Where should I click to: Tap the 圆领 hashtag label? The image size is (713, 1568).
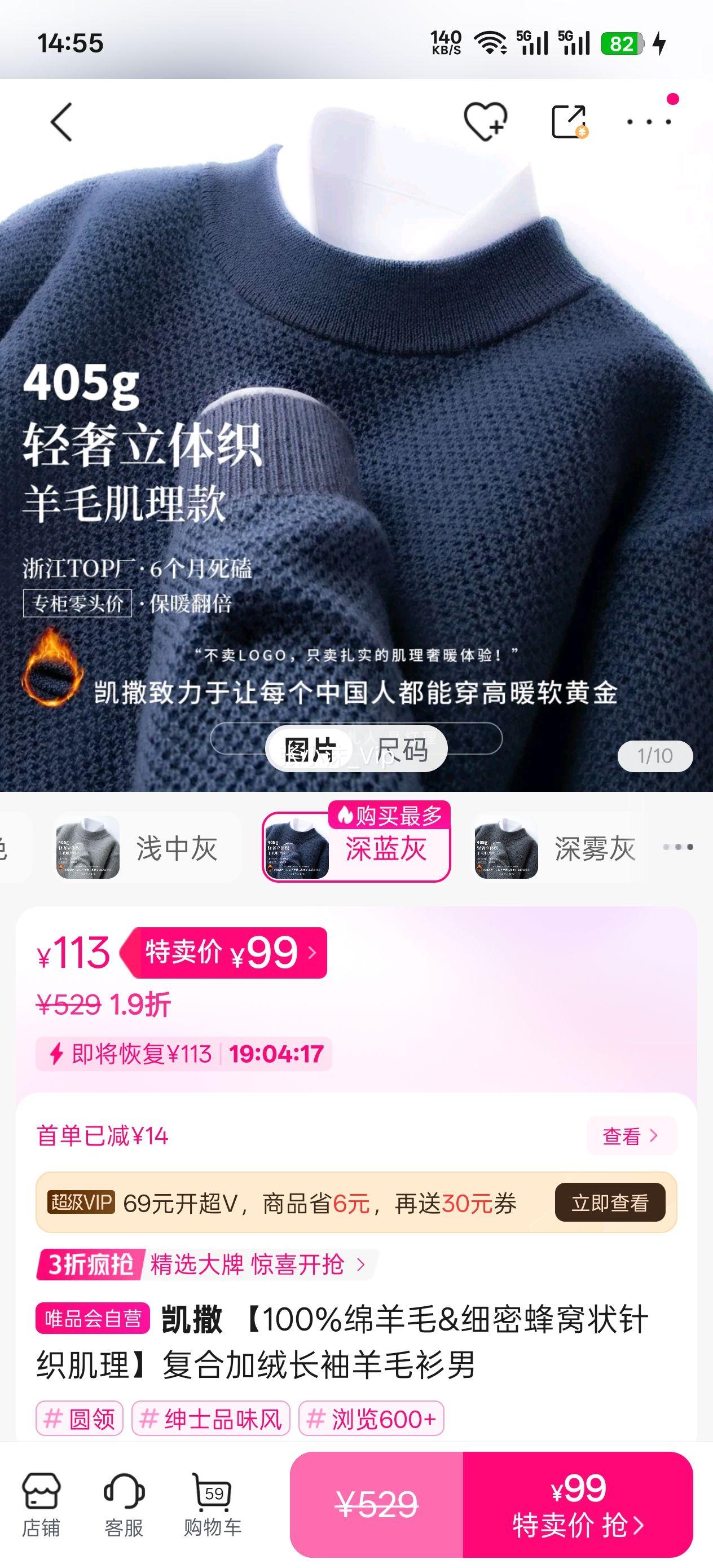click(79, 1420)
